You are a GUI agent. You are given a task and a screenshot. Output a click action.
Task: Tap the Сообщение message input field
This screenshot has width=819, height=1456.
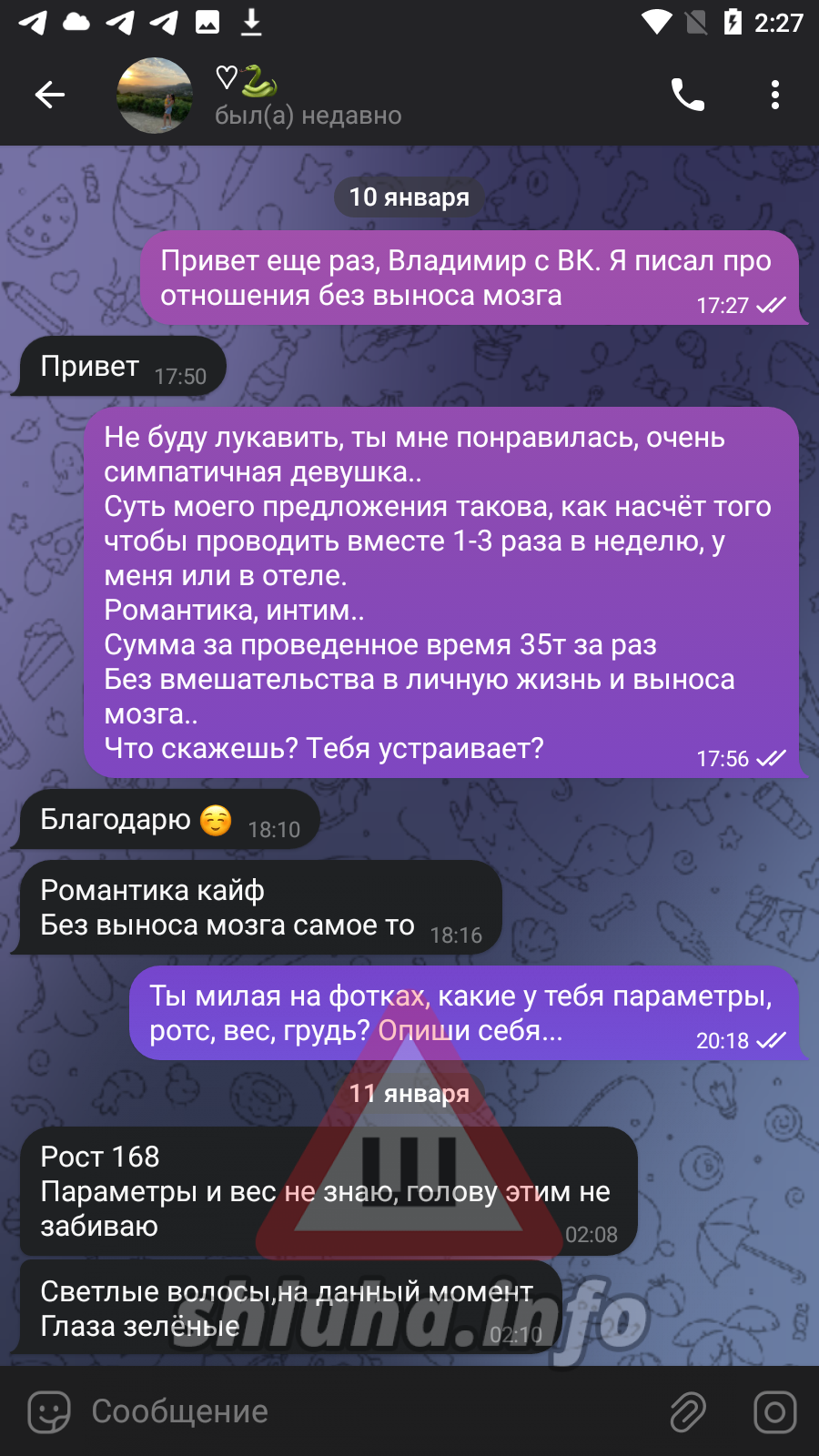364,1412
